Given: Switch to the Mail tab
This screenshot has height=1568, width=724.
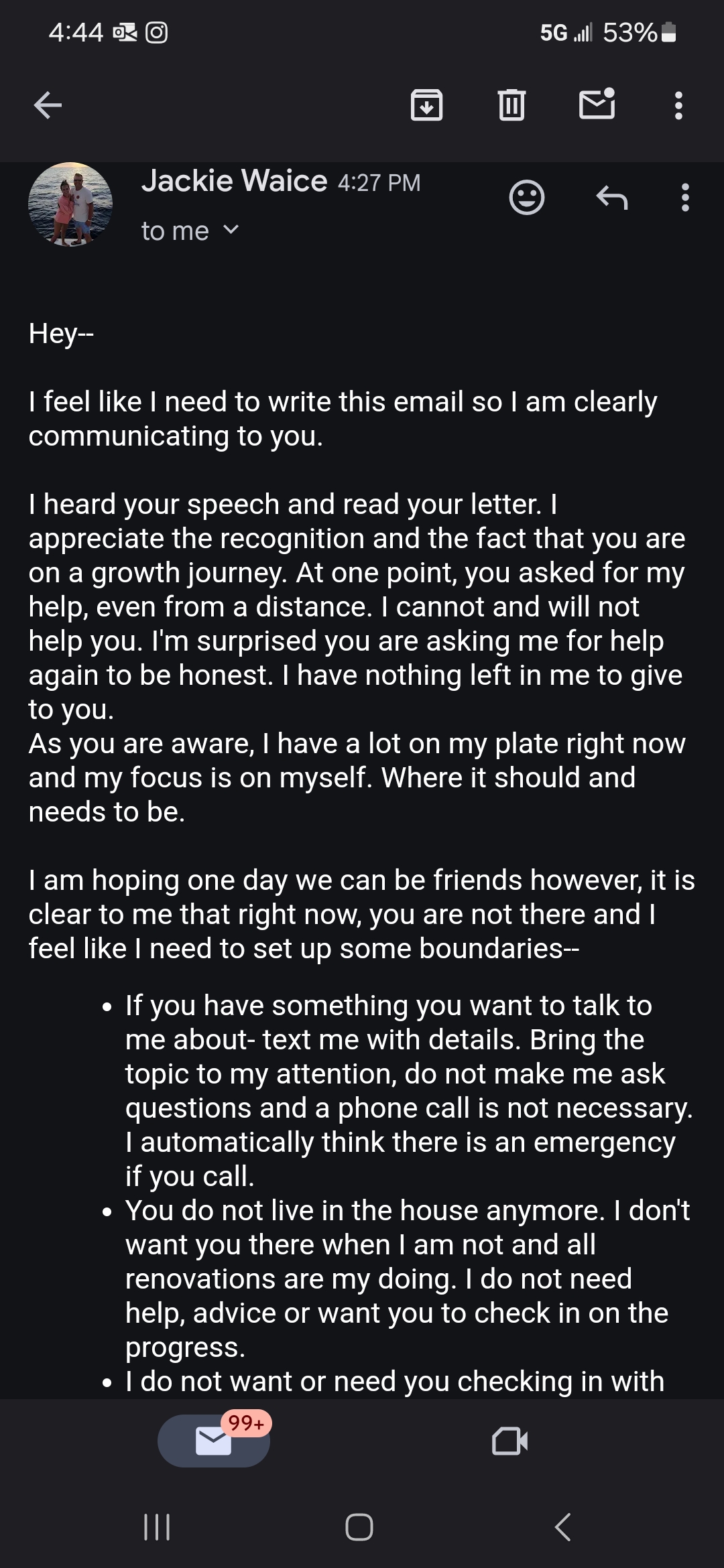Looking at the screenshot, I should (213, 1441).
